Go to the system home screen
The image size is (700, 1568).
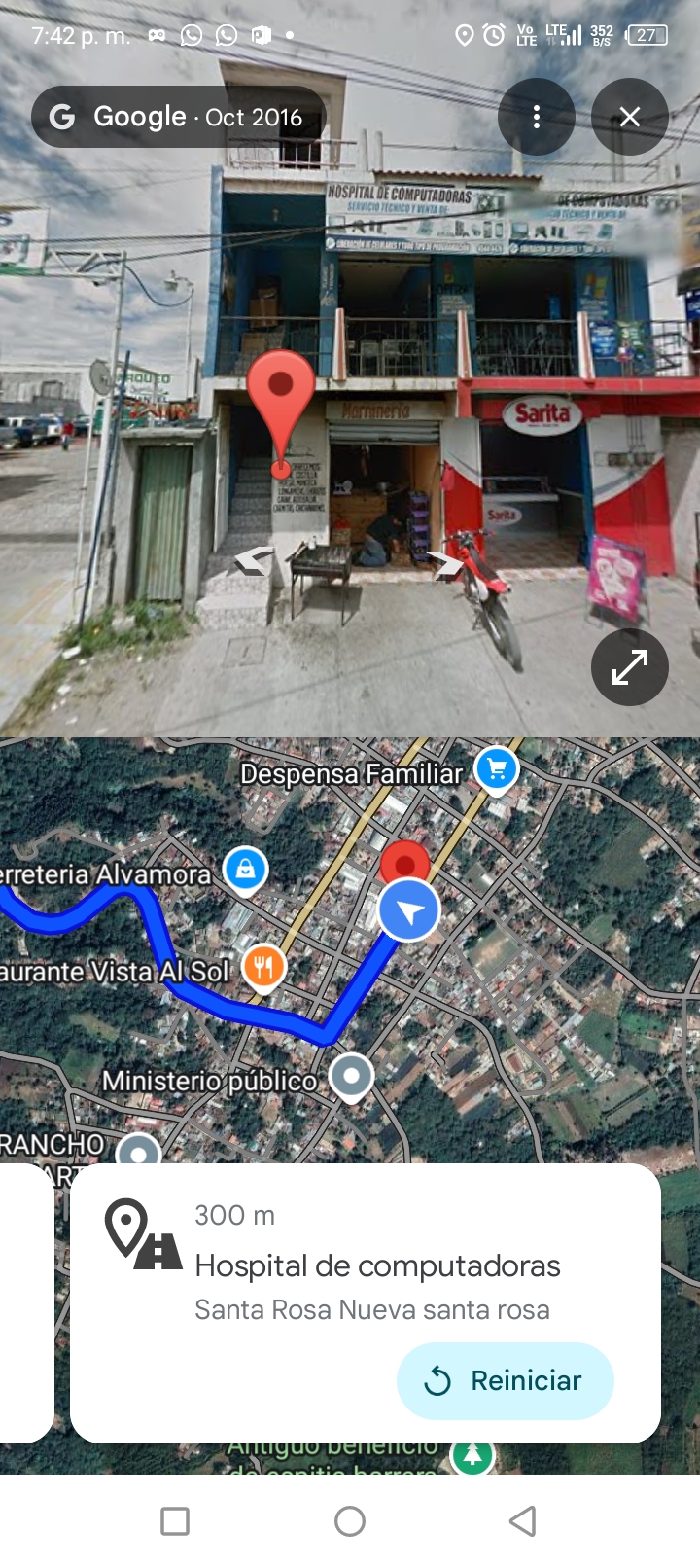[x=350, y=1520]
